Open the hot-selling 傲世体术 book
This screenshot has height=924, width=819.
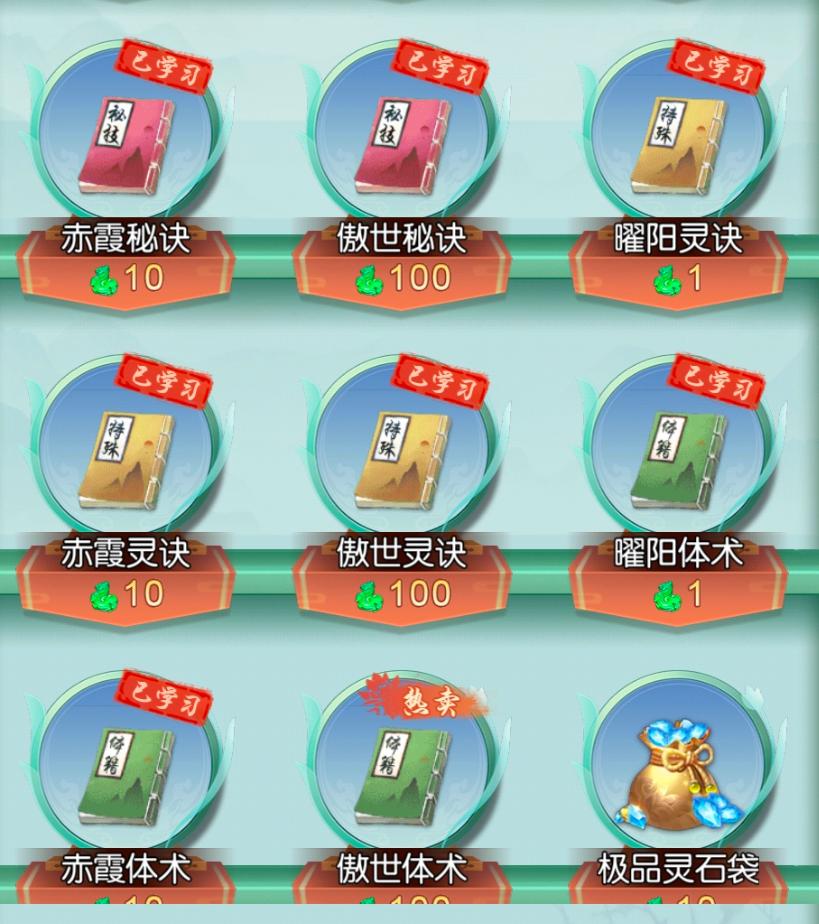coord(402,775)
